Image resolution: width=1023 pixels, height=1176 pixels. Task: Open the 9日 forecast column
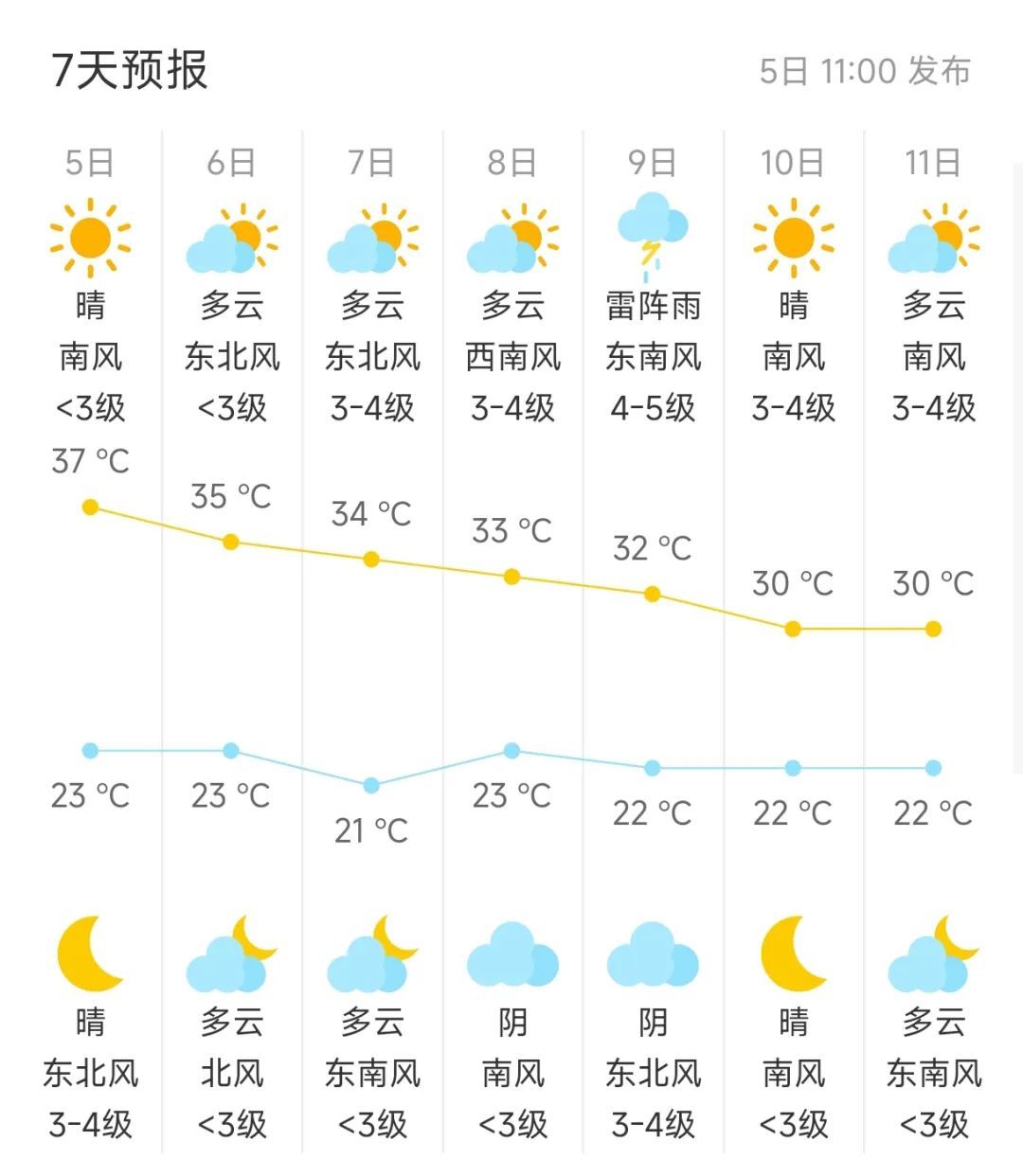tap(652, 161)
